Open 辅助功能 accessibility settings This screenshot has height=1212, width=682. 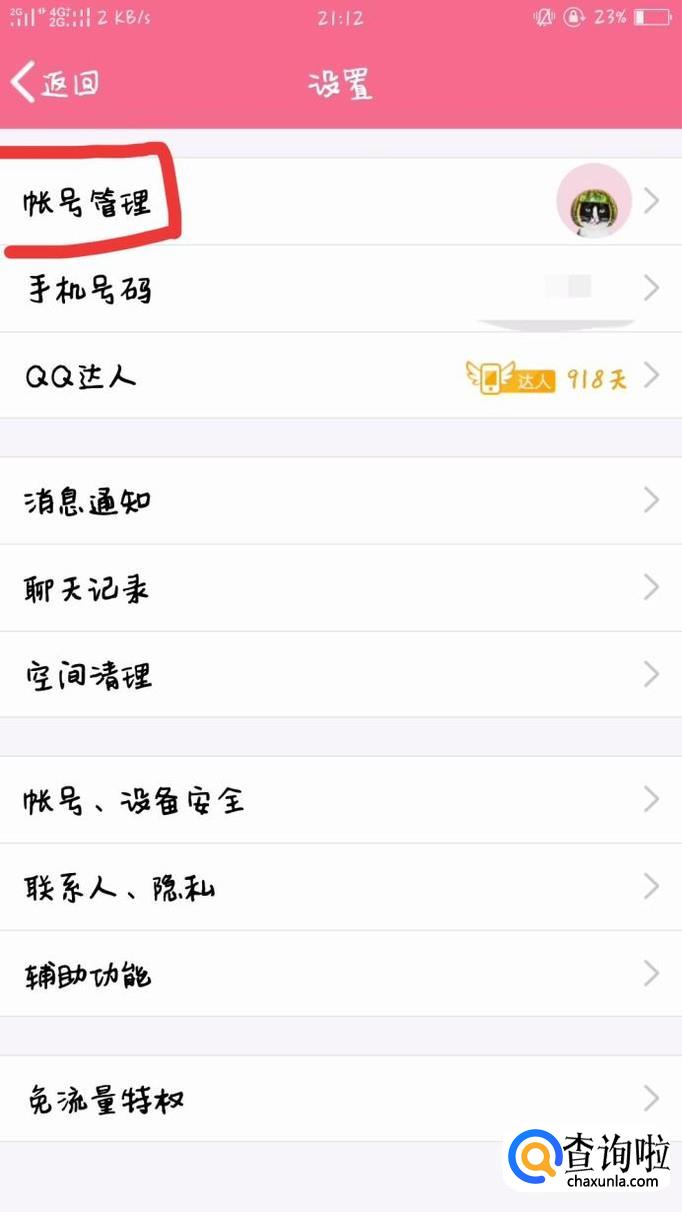pos(88,974)
